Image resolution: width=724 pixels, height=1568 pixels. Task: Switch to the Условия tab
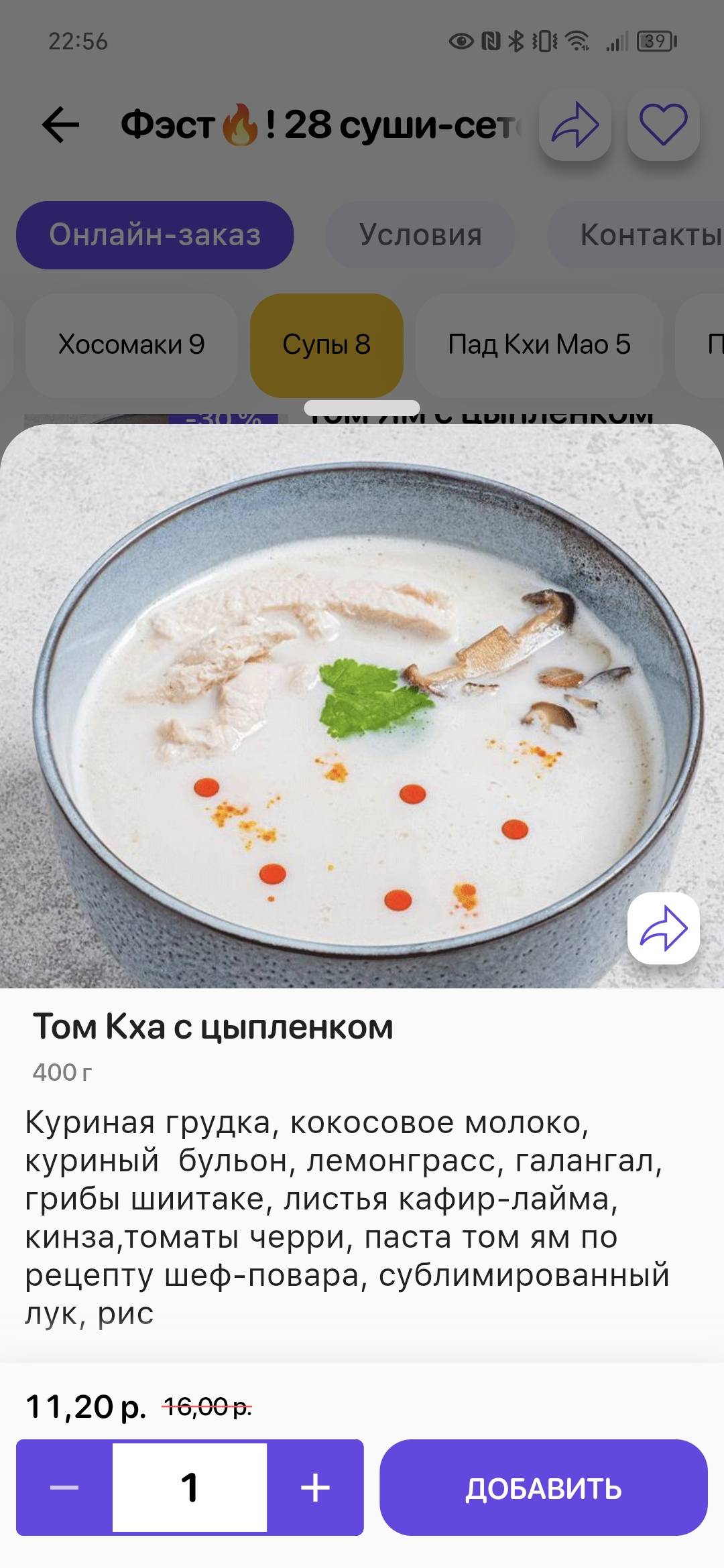[420, 235]
